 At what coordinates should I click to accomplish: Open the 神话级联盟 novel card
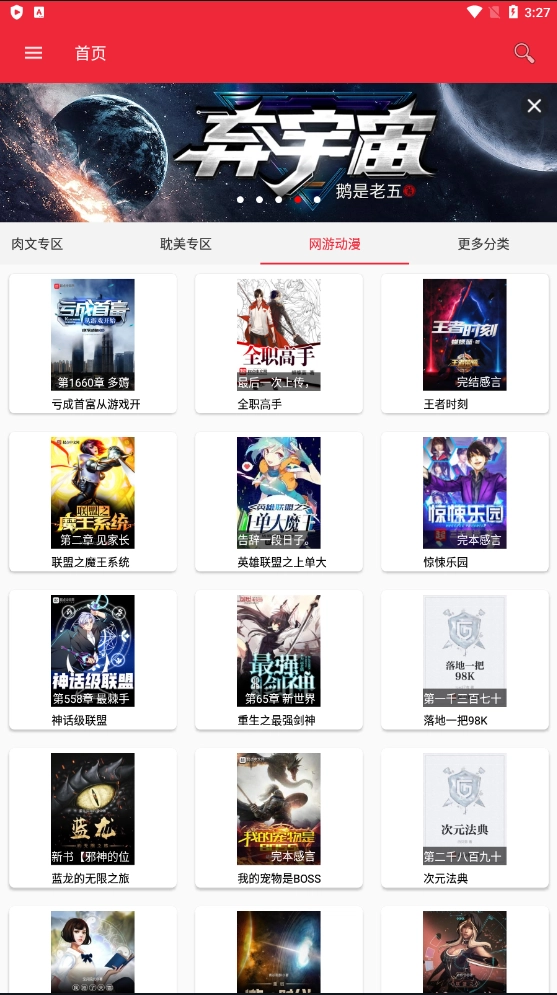click(93, 659)
